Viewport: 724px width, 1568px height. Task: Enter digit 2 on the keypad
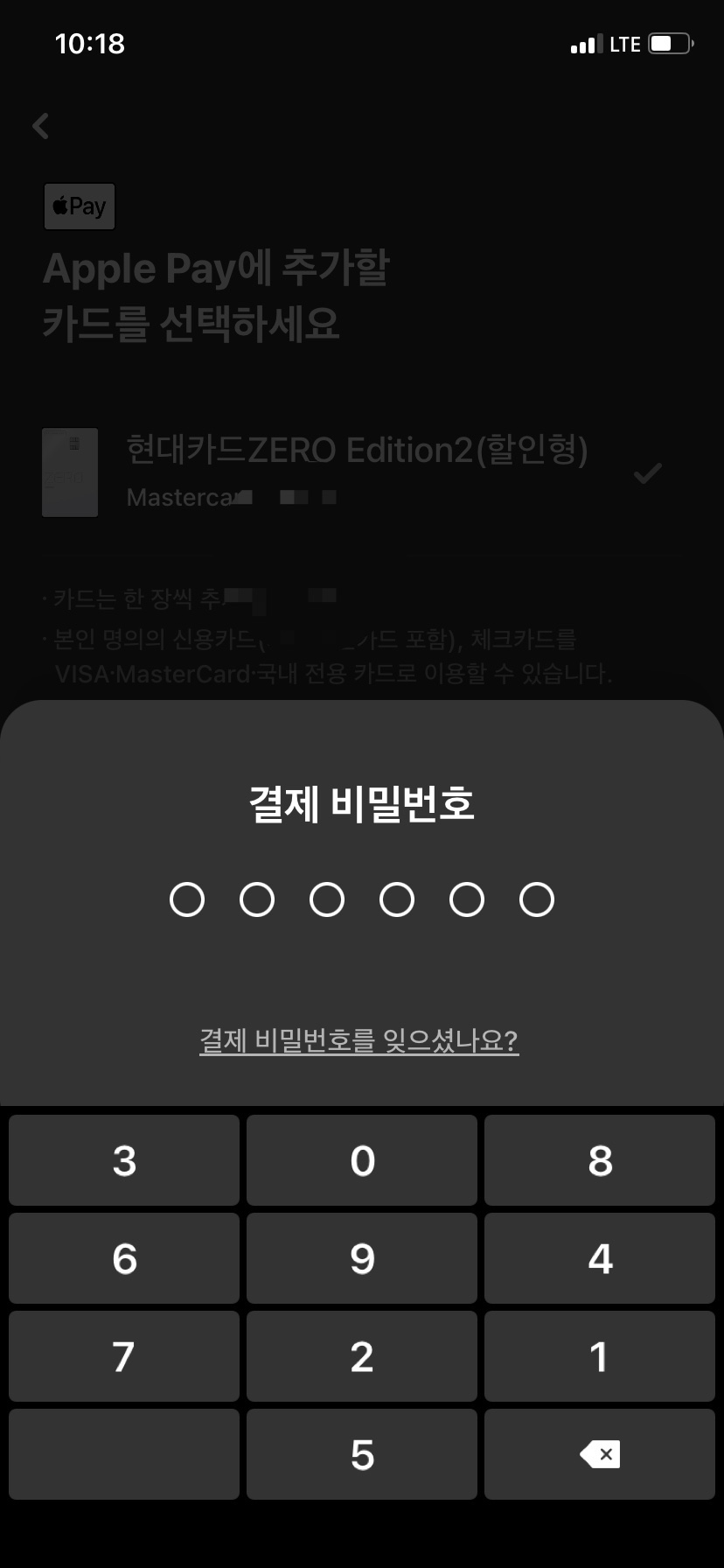pyautogui.click(x=362, y=1356)
